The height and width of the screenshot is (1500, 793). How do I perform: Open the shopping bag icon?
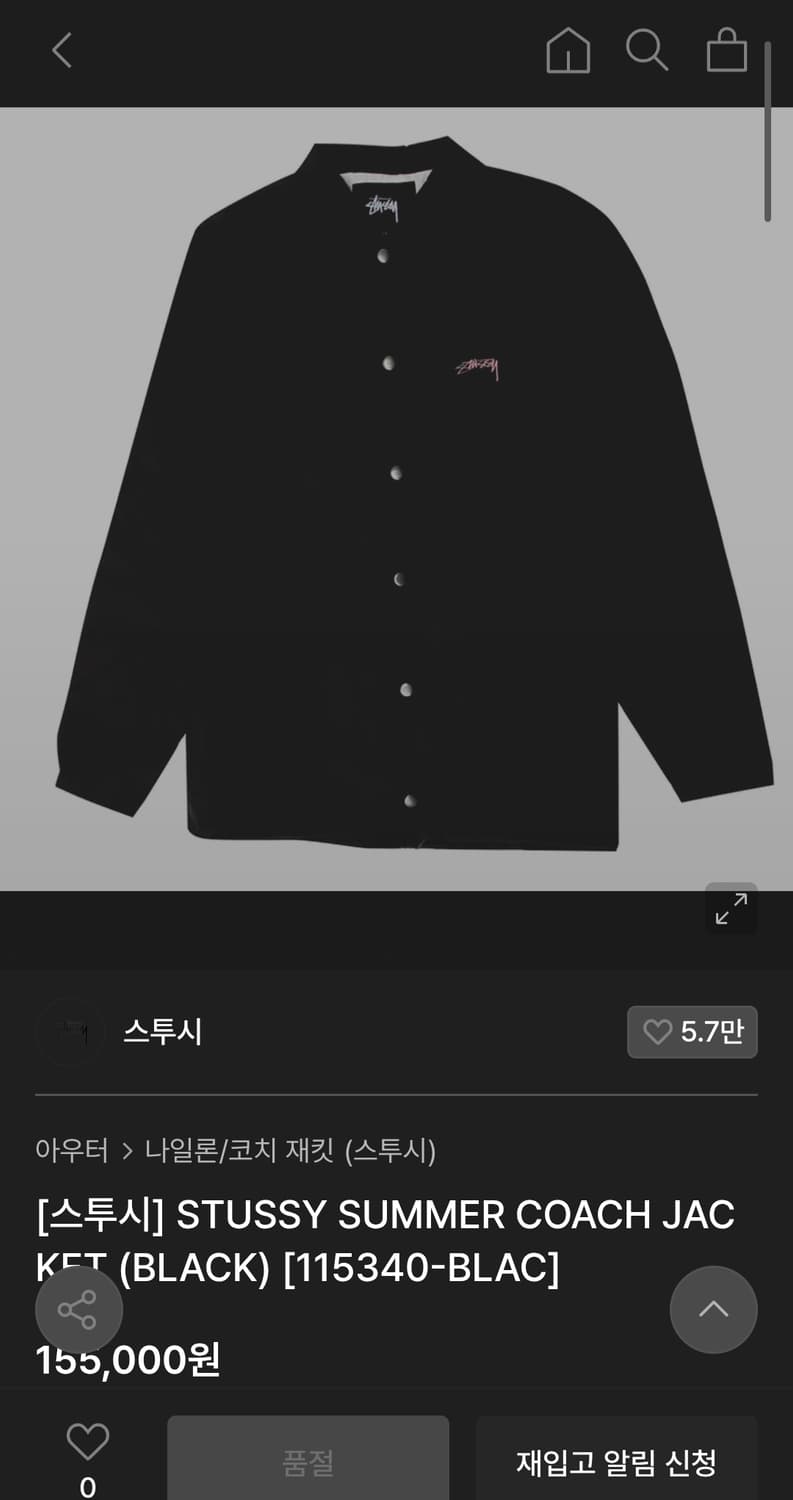click(x=727, y=51)
